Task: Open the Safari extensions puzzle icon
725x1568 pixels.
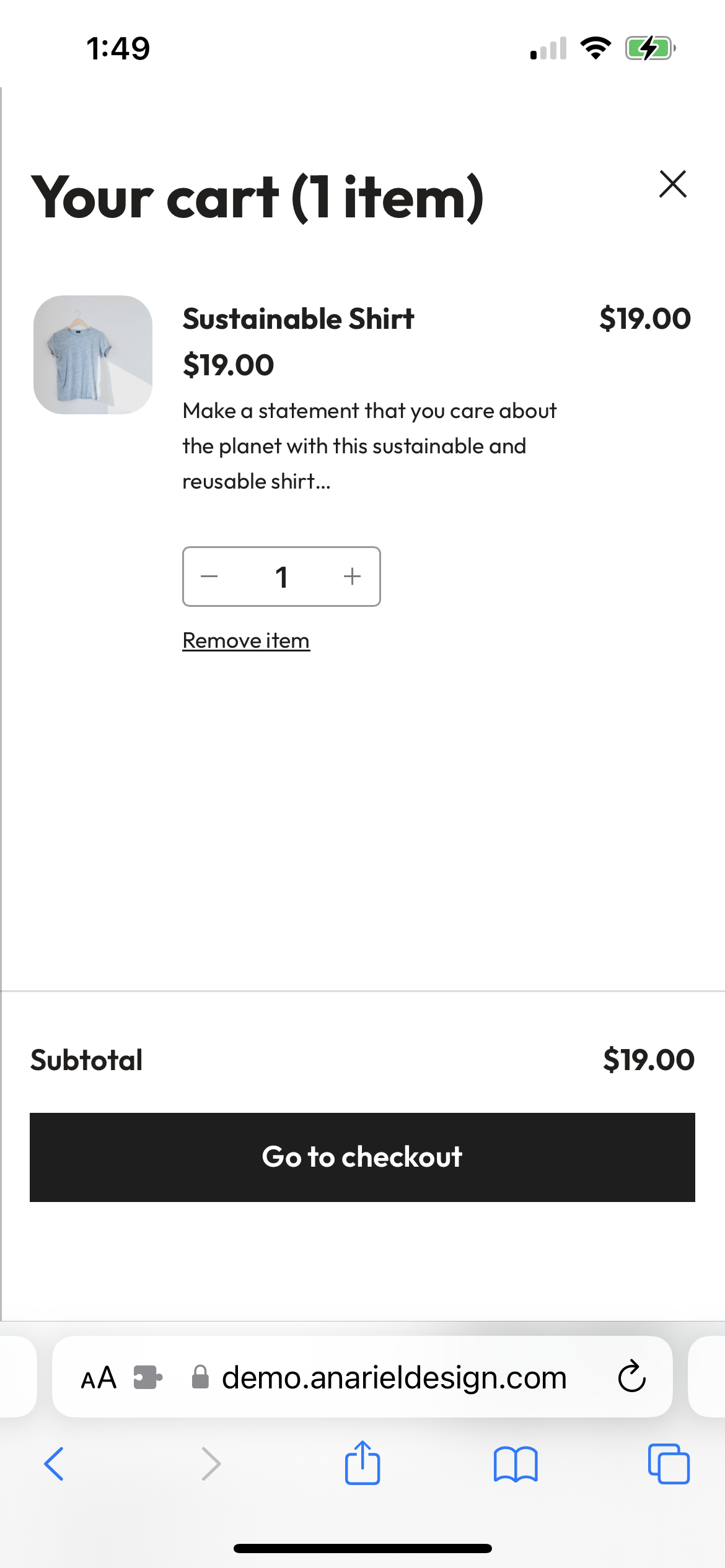Action: coord(148,1377)
